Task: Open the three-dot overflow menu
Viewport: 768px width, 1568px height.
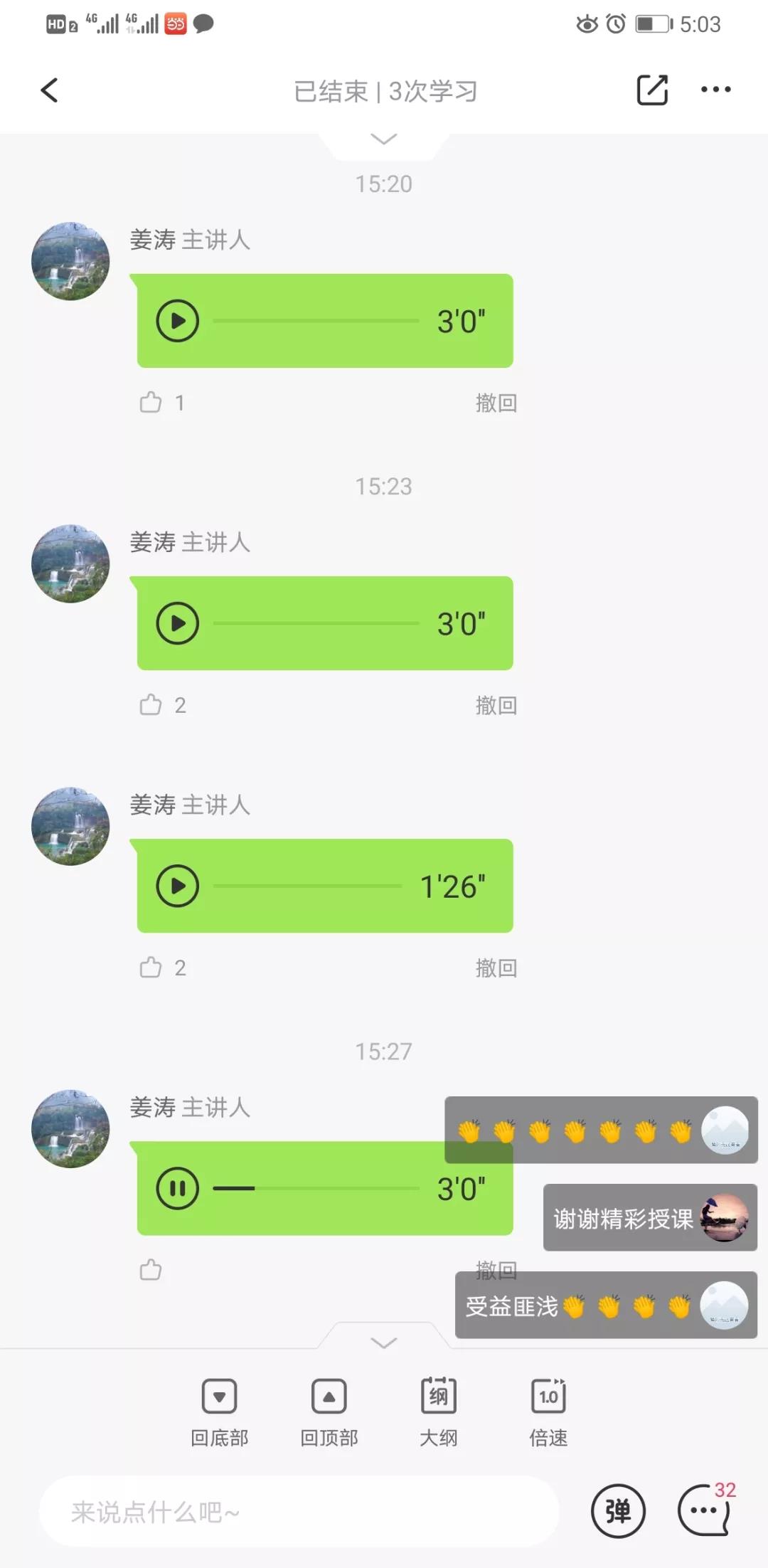Action: pos(715,90)
